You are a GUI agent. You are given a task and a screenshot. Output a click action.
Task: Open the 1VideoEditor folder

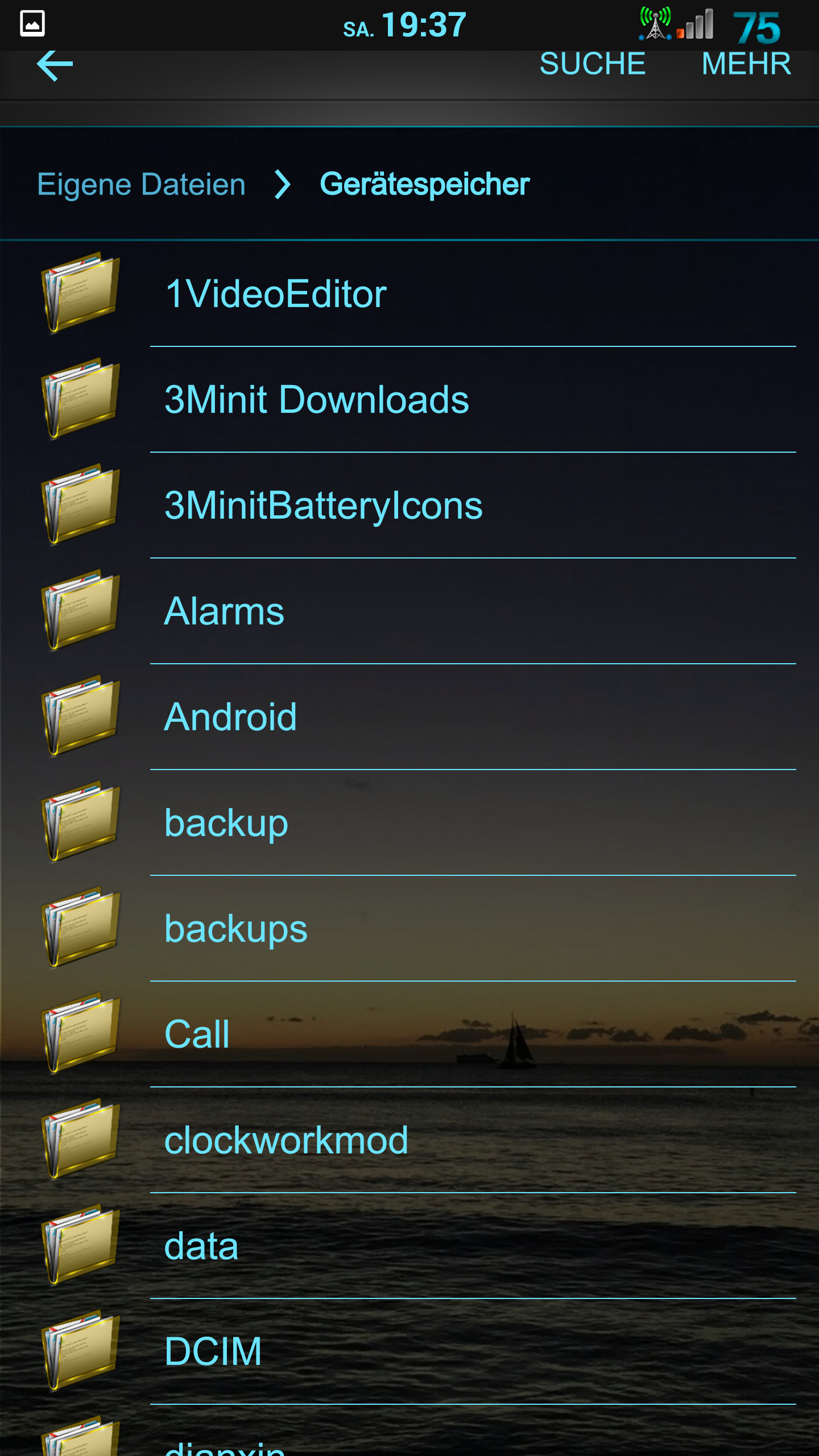click(409, 294)
